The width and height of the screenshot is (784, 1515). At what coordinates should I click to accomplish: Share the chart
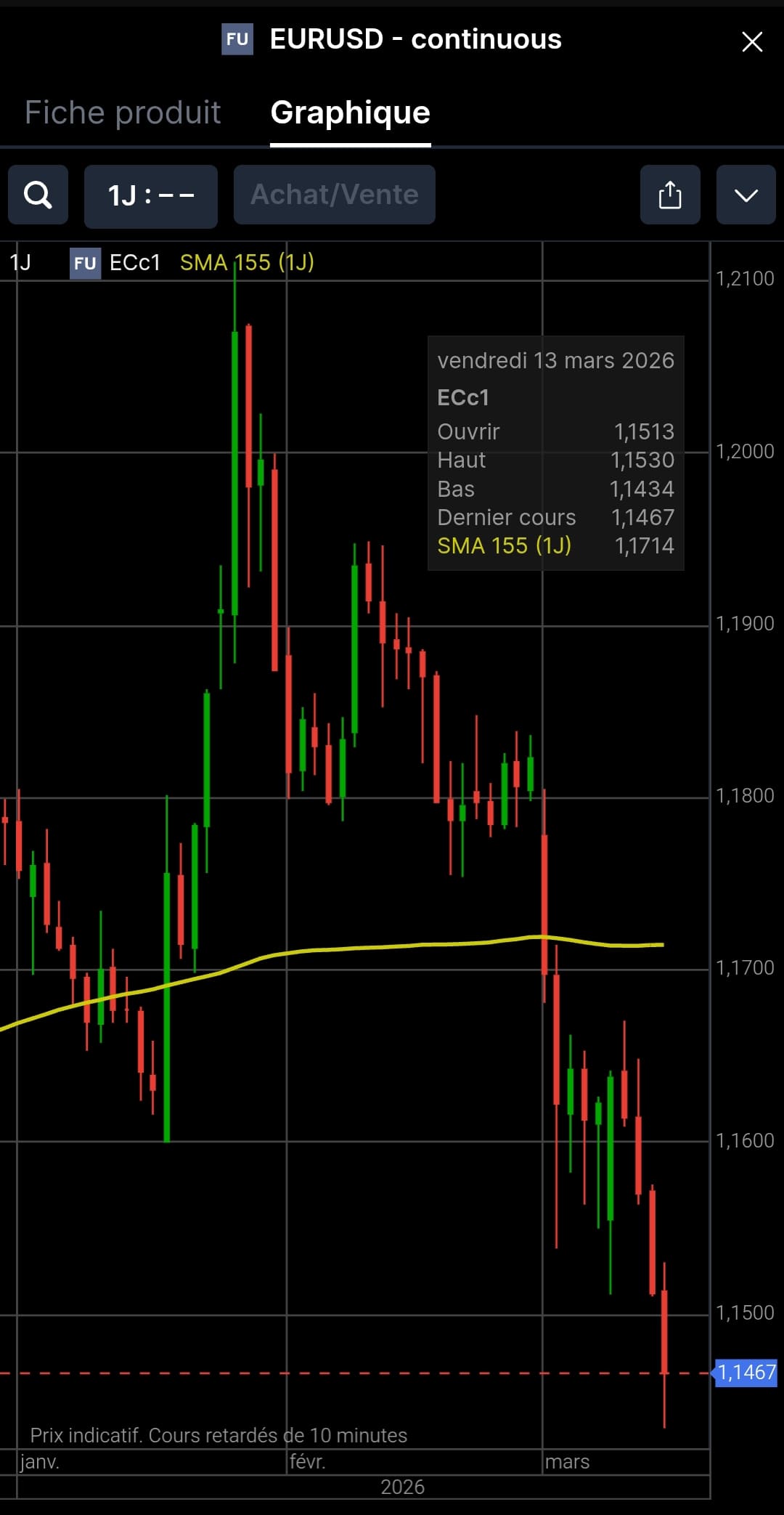point(670,195)
